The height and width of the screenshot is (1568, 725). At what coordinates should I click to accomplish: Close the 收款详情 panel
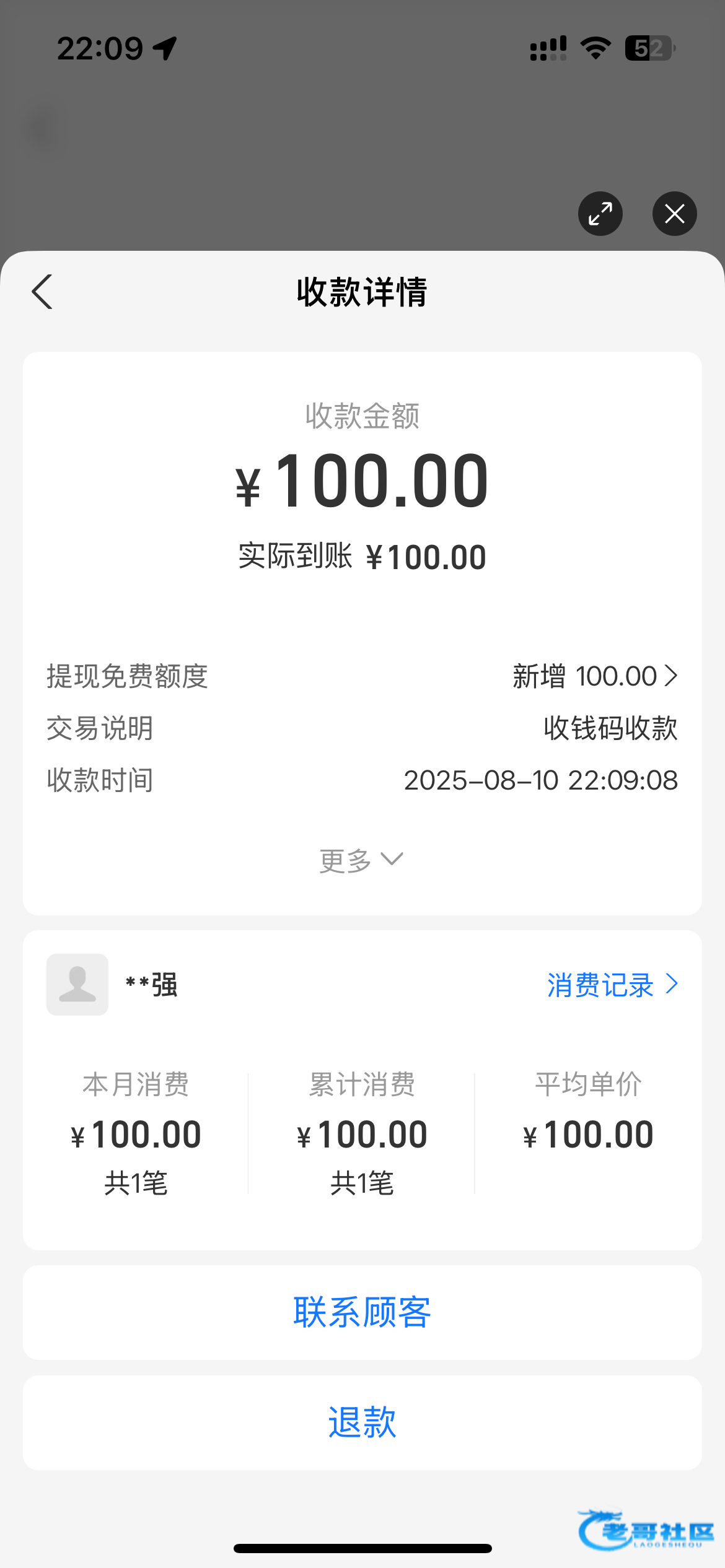point(674,214)
